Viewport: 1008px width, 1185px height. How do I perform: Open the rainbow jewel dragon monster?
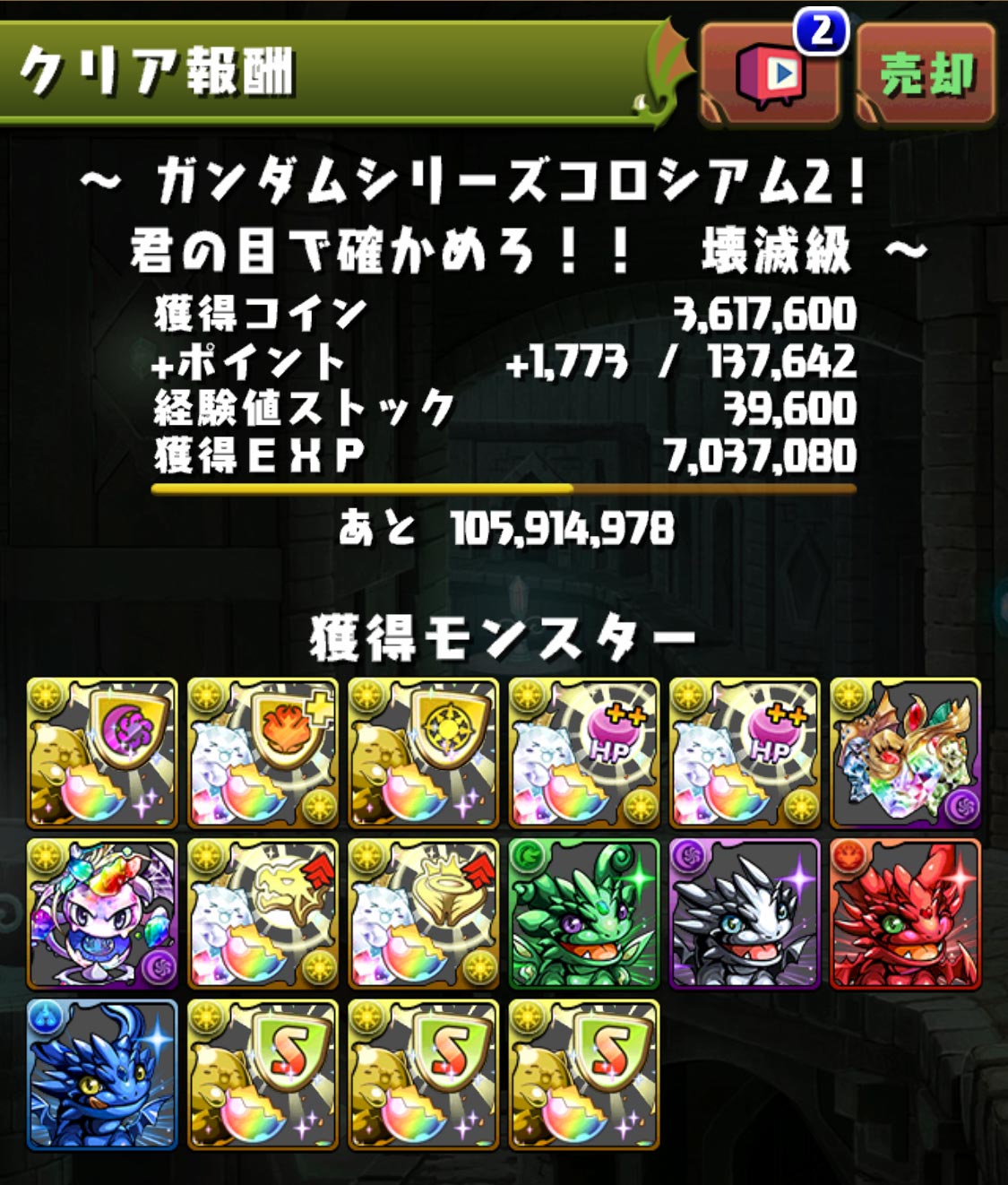click(905, 753)
